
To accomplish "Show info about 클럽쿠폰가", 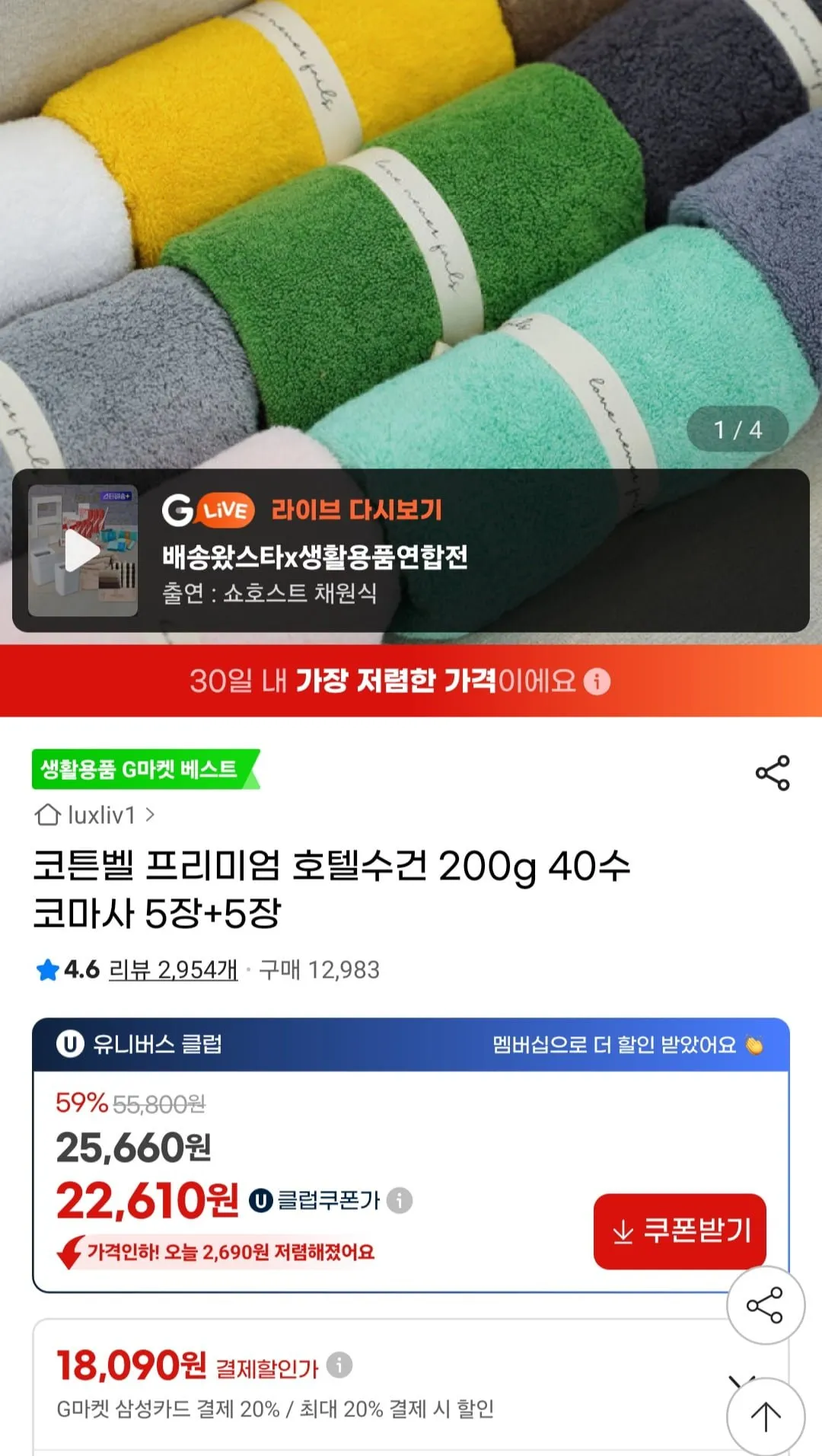I will point(400,1200).
